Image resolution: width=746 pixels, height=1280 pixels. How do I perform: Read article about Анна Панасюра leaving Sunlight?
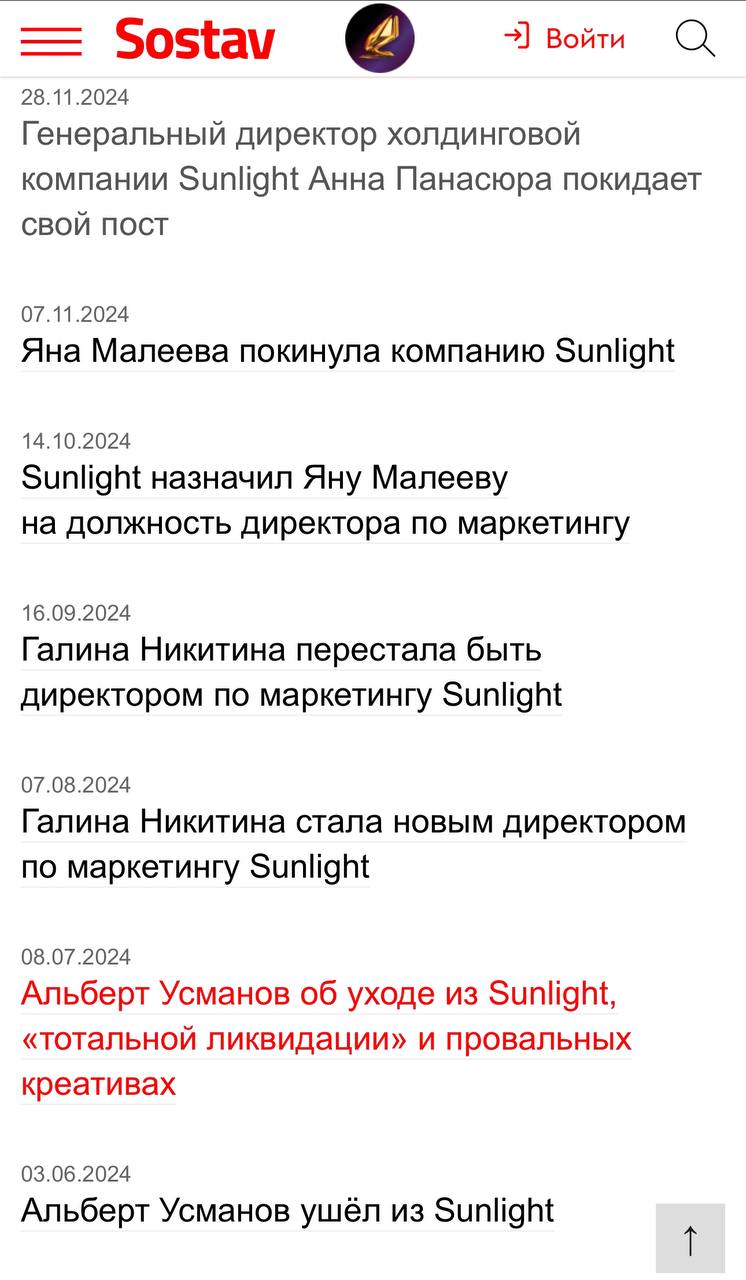click(360, 179)
